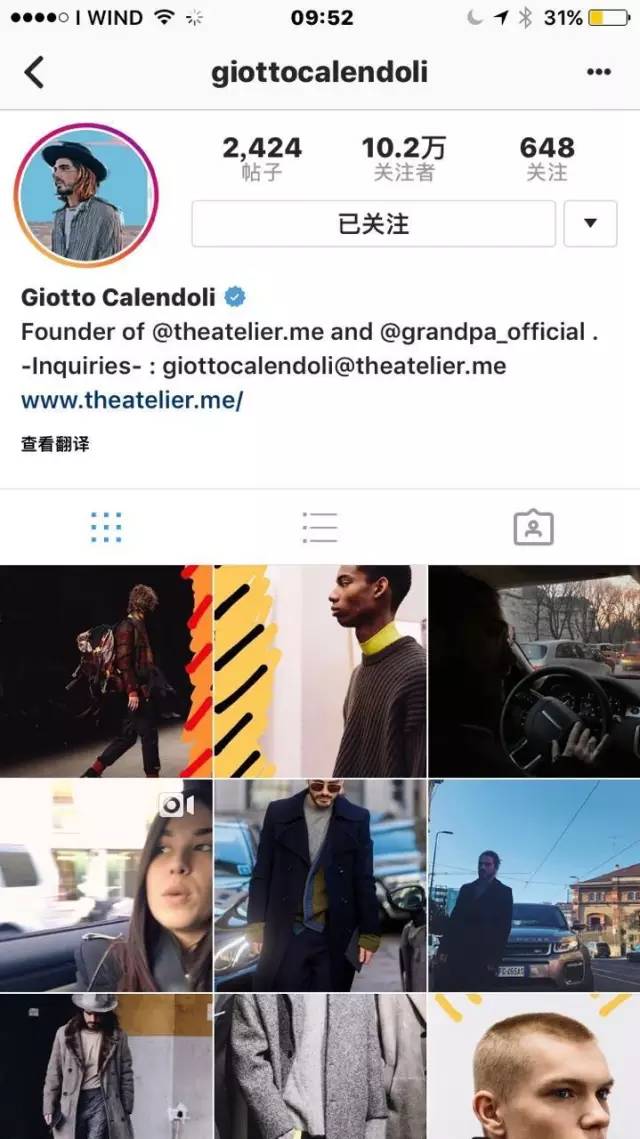Open the video post of the woman
This screenshot has height=1139, width=640.
(x=105, y=885)
